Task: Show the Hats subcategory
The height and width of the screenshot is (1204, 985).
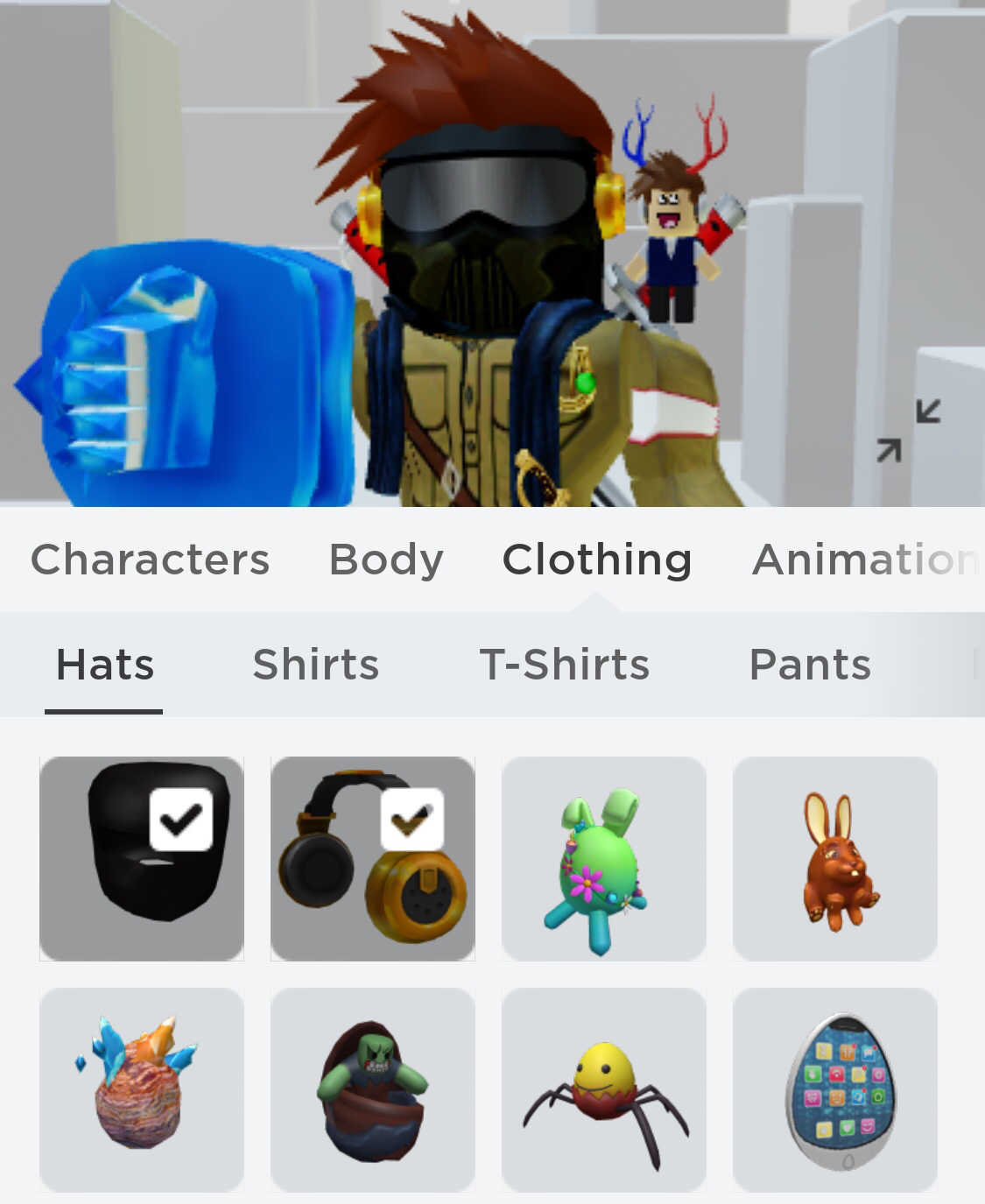Action: click(x=105, y=665)
